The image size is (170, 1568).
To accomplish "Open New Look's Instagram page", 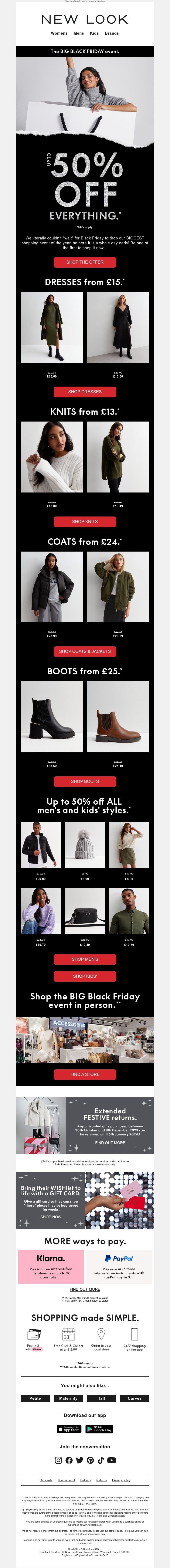I will pos(58,1460).
